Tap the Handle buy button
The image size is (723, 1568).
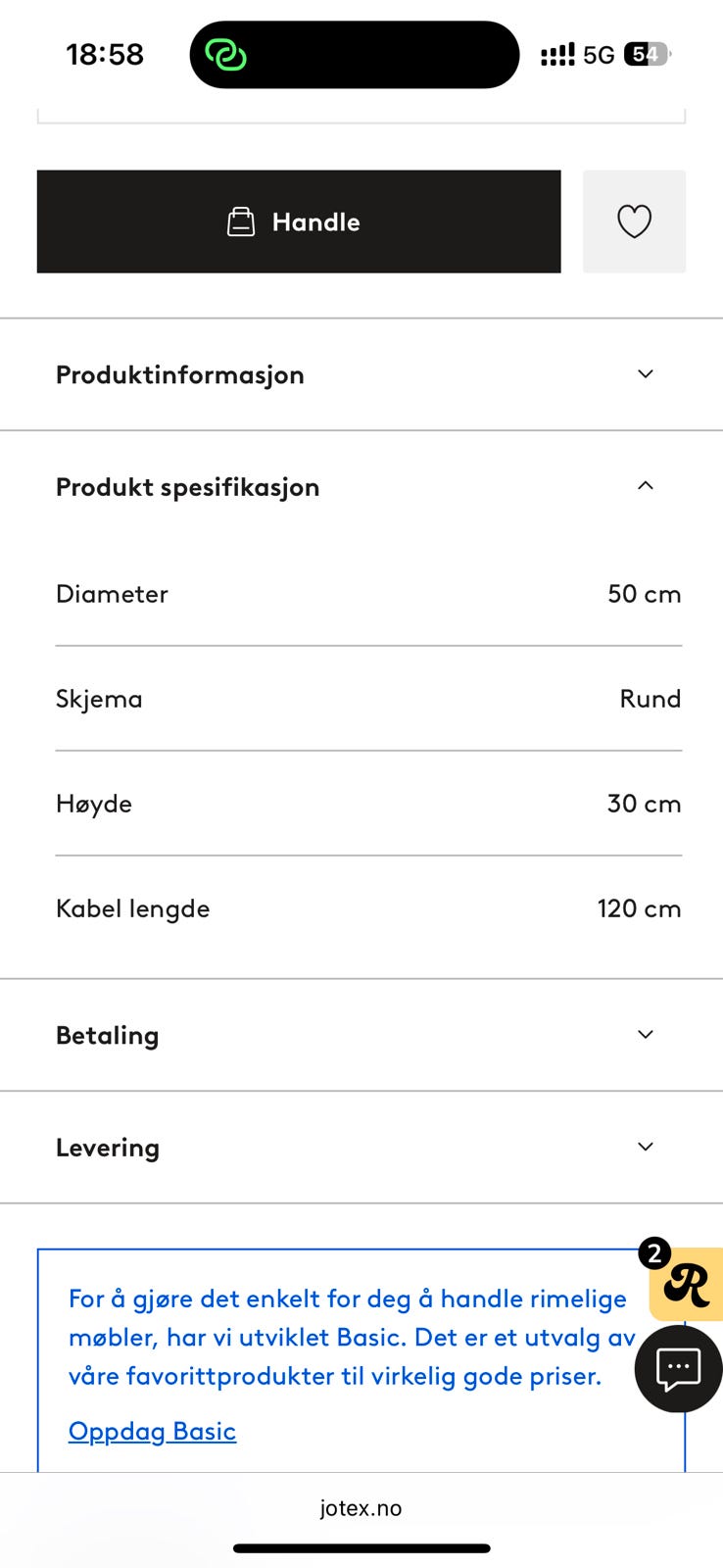(x=299, y=221)
